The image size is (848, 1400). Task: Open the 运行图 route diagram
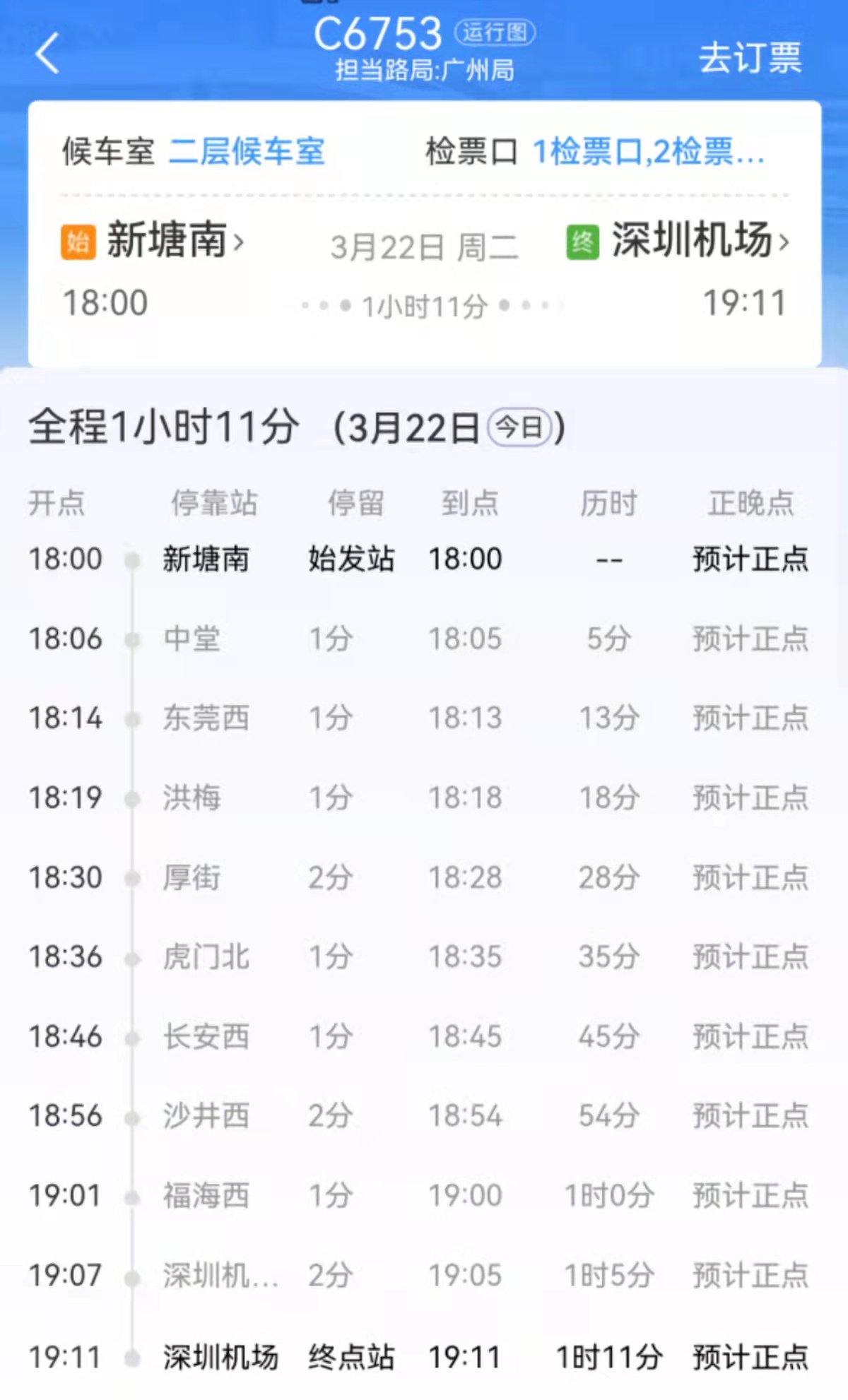(x=495, y=32)
